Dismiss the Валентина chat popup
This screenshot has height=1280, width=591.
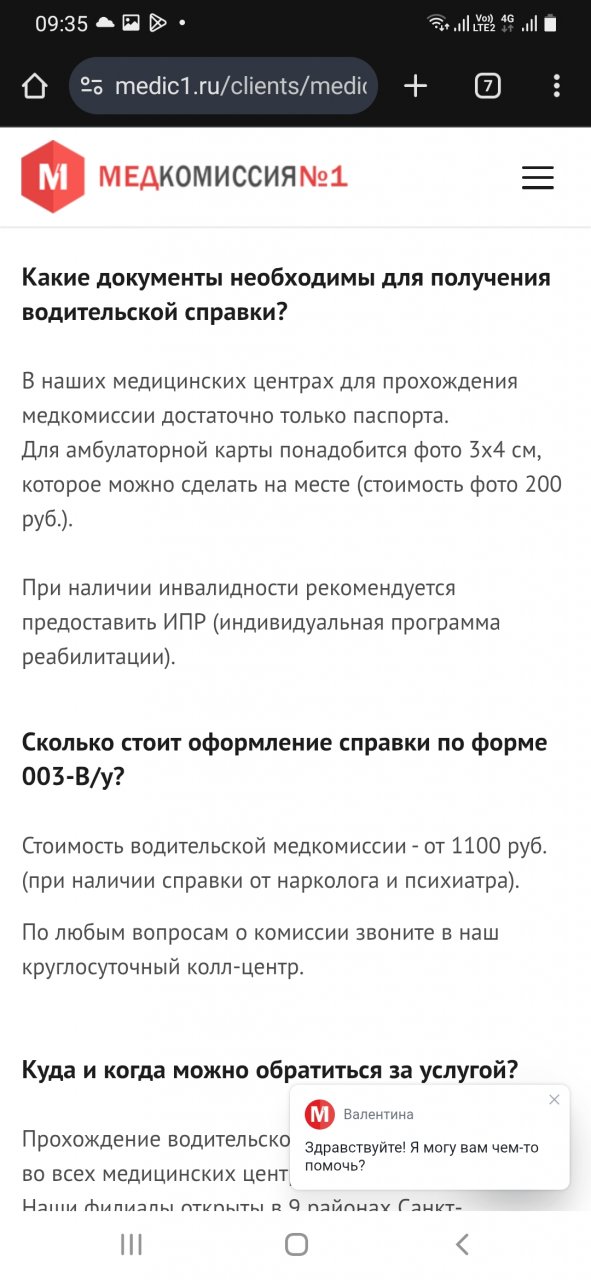[x=554, y=1100]
